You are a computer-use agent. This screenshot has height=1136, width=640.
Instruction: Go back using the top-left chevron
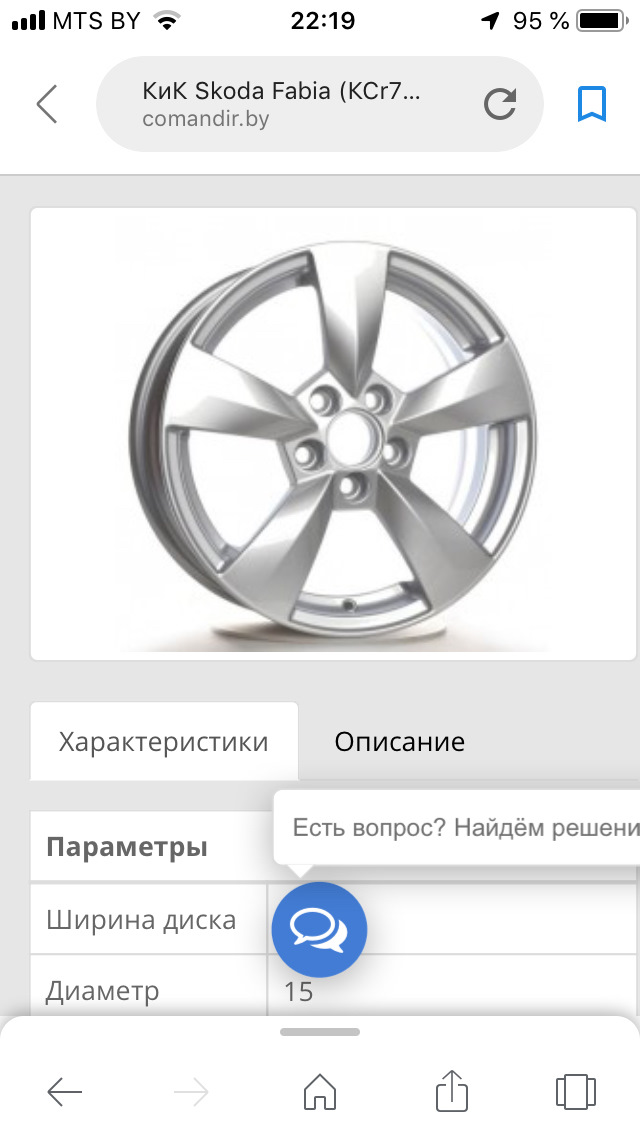tap(46, 104)
